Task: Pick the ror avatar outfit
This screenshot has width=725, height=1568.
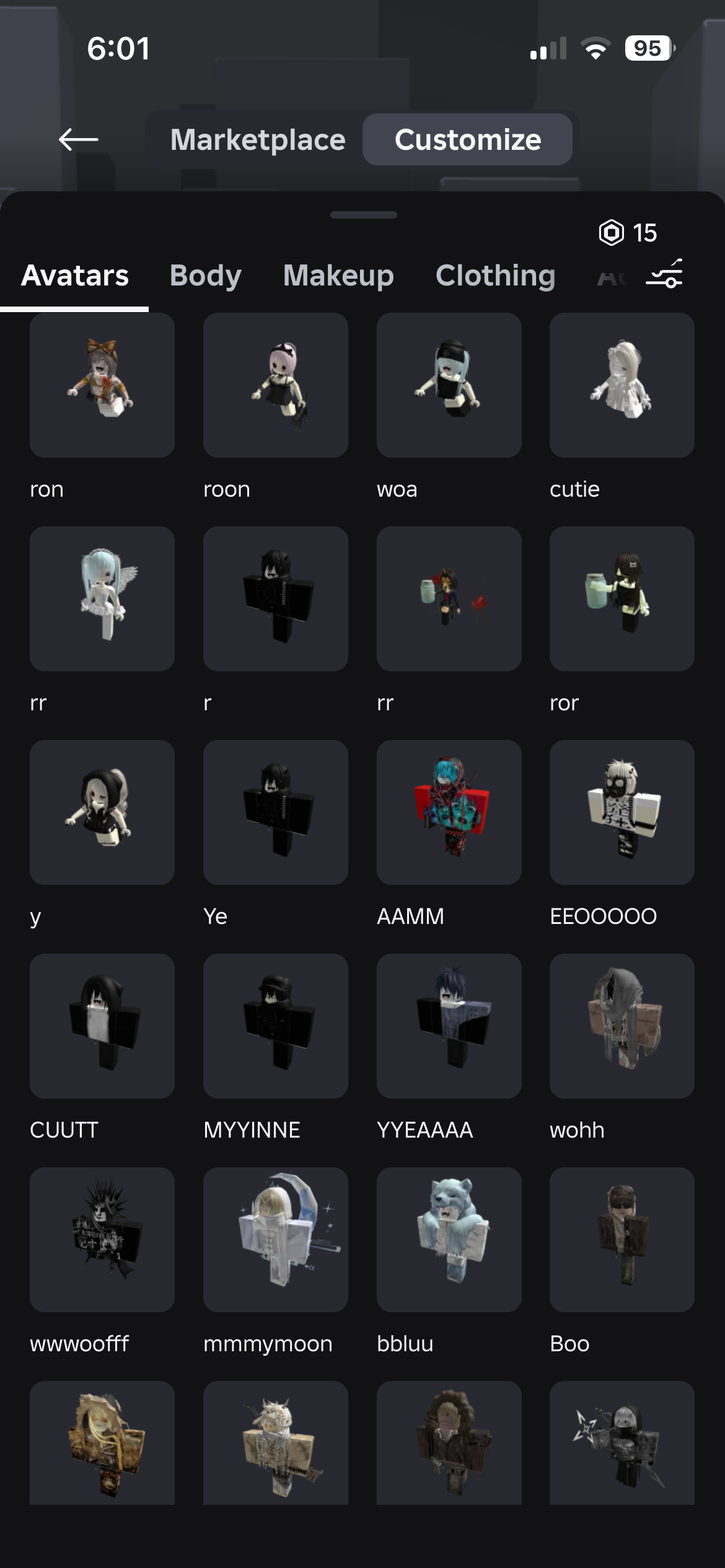Action: pos(622,599)
